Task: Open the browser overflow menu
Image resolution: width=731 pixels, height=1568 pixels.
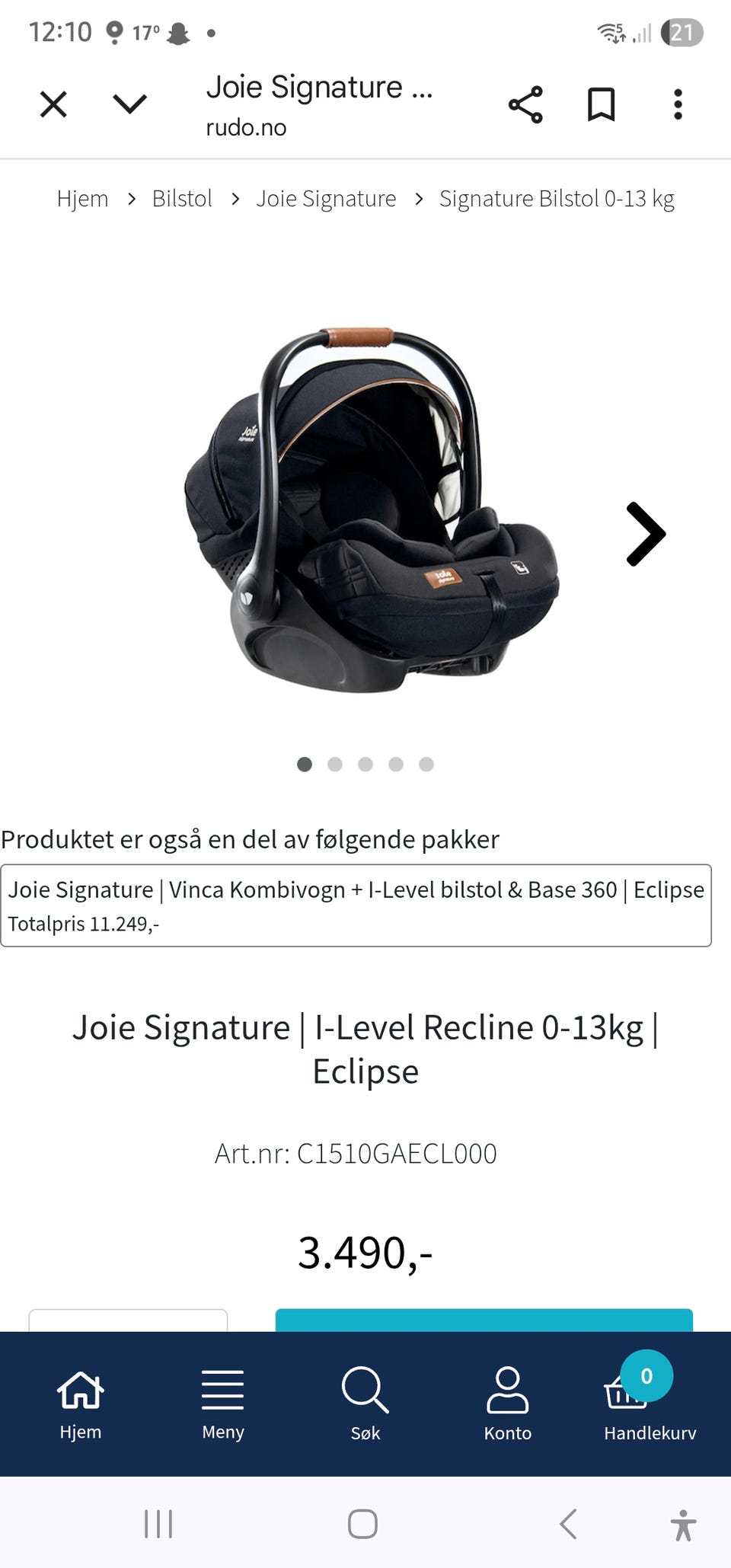Action: pyautogui.click(x=678, y=104)
